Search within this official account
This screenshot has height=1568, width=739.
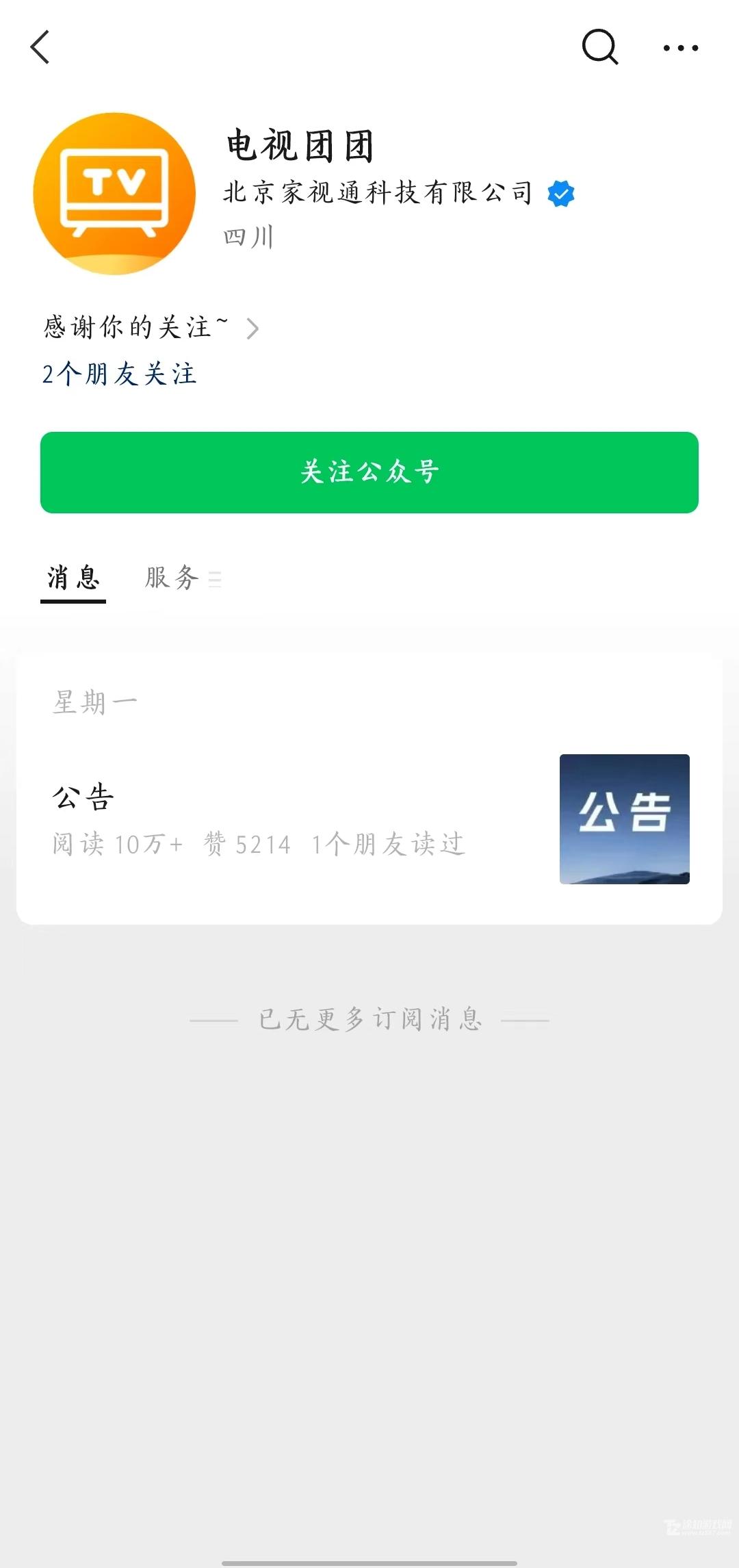pos(599,47)
